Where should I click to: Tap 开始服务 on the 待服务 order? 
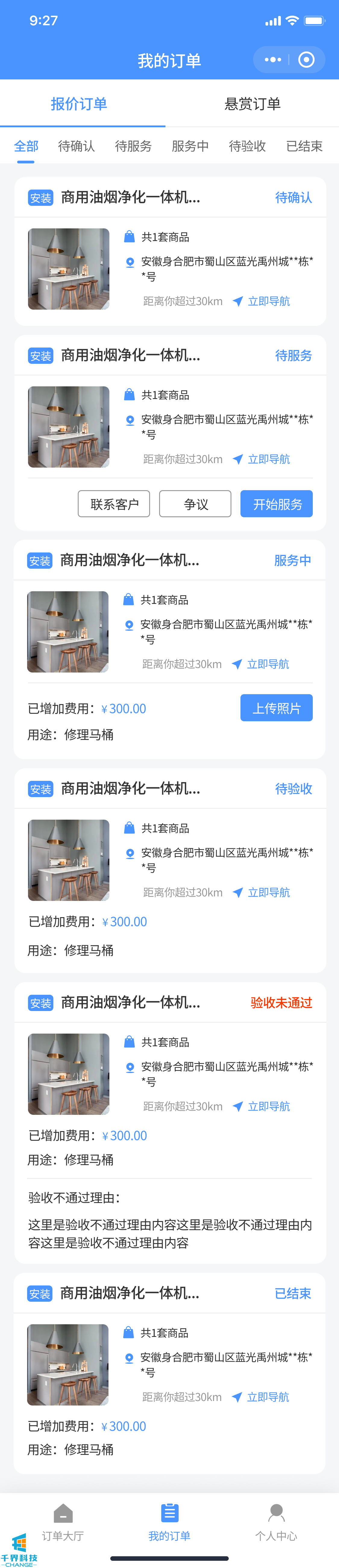[x=277, y=504]
